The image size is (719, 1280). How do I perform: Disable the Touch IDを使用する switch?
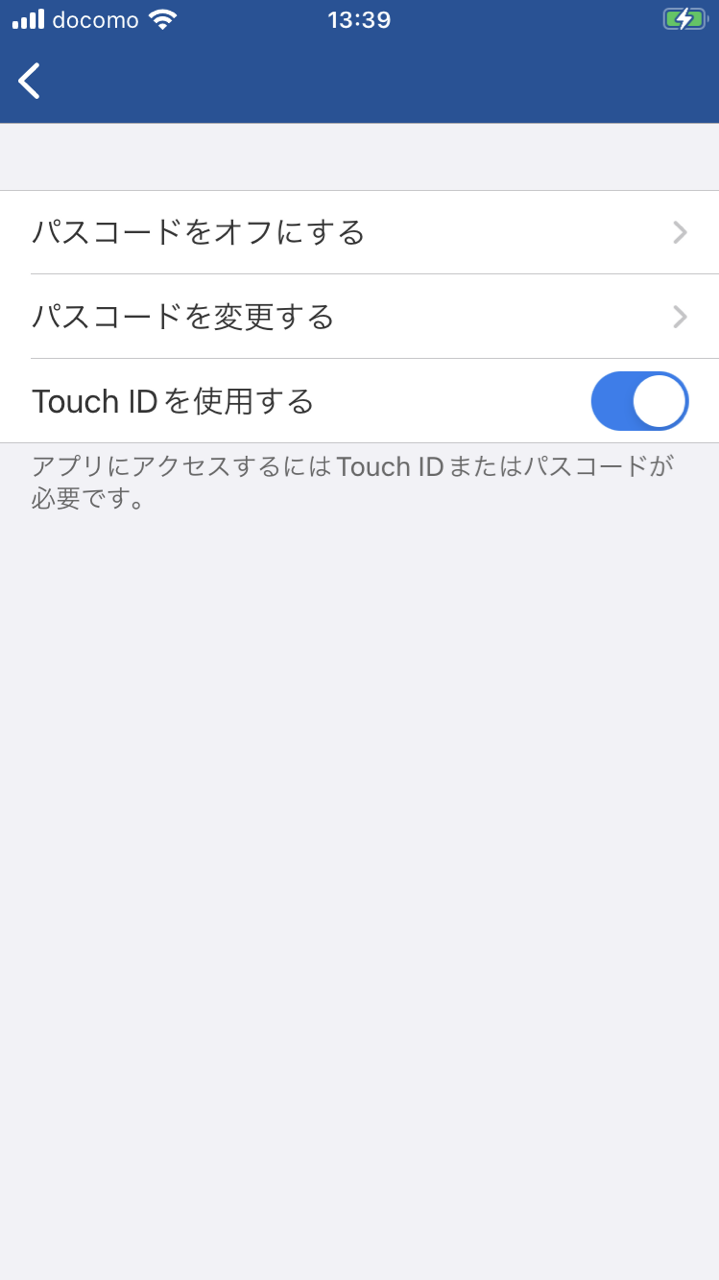(640, 401)
